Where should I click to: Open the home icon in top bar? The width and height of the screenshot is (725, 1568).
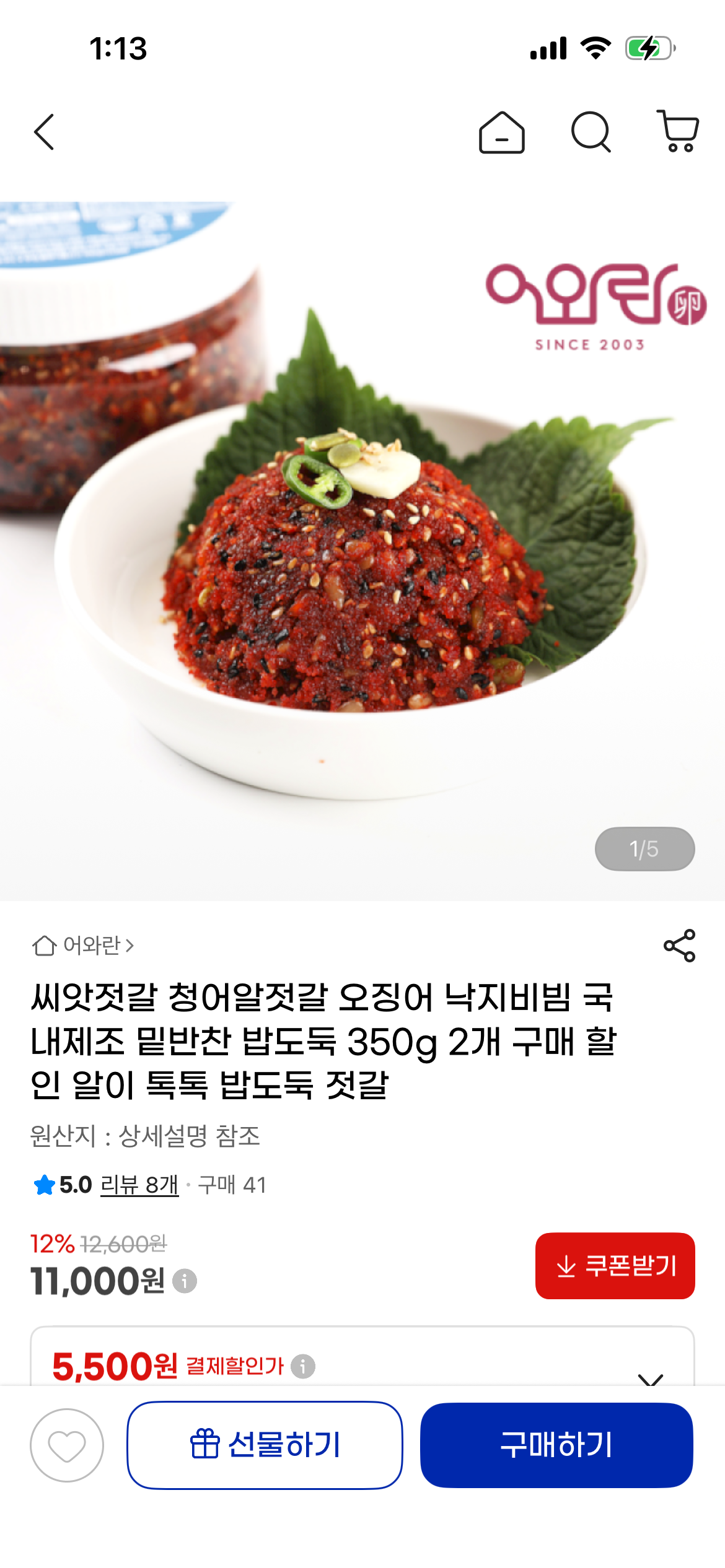click(x=501, y=132)
